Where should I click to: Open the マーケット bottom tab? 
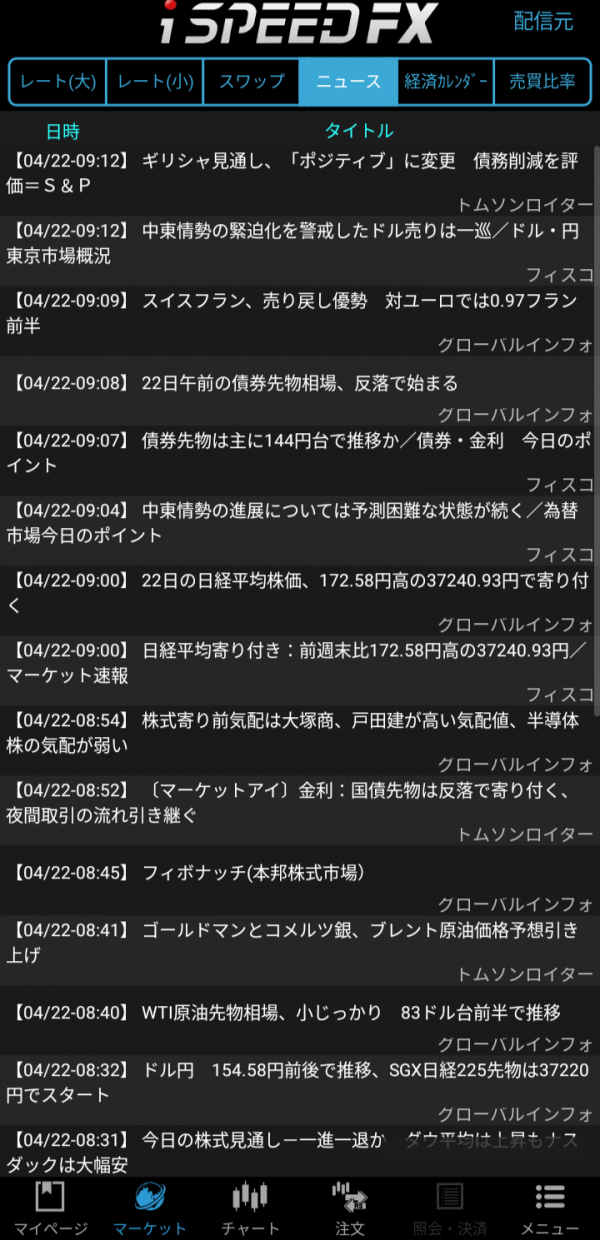point(150,1207)
